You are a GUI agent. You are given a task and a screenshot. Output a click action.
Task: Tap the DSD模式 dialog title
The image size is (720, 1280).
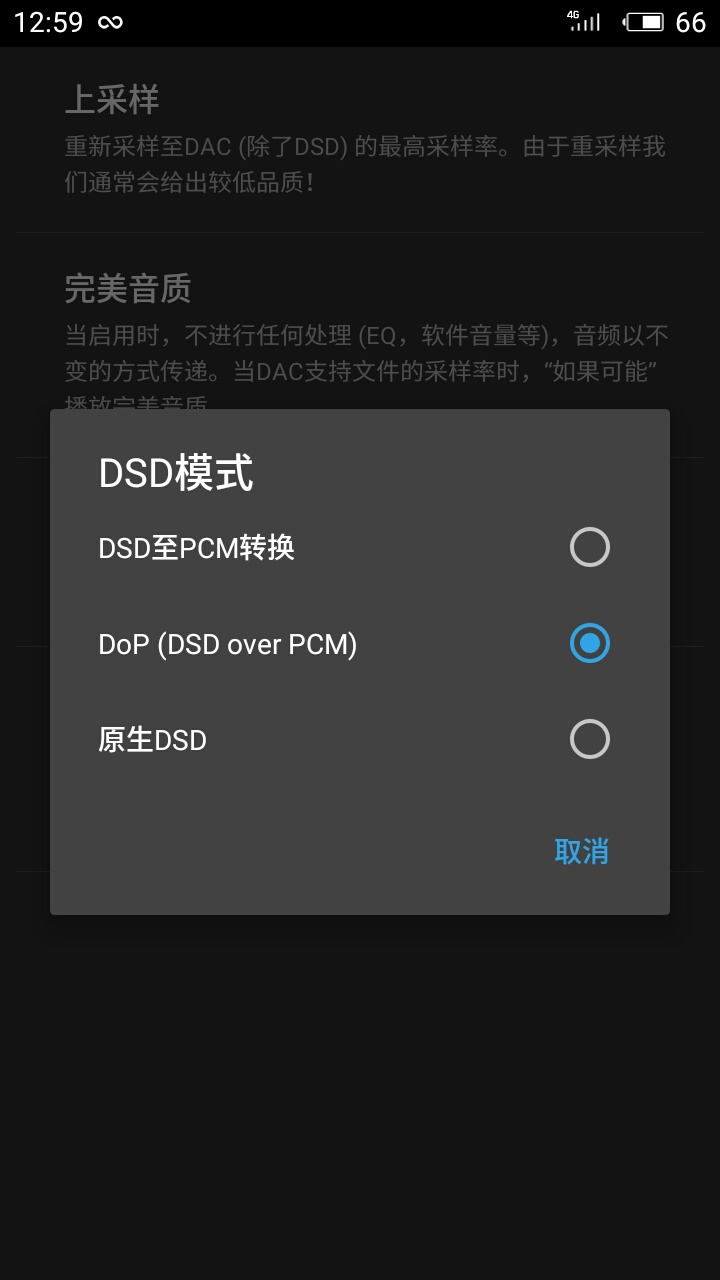[x=176, y=473]
